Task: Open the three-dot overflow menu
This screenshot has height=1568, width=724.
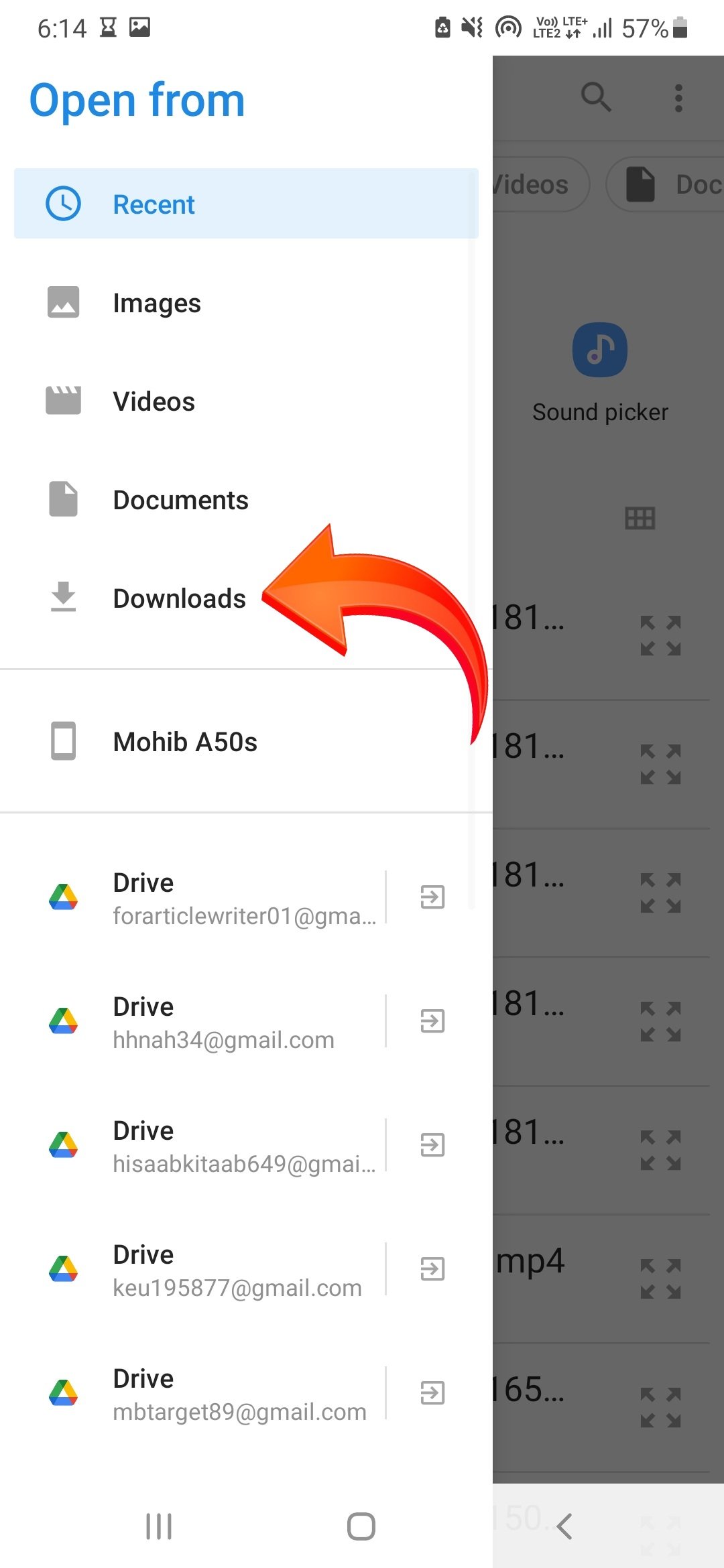Action: (x=678, y=98)
